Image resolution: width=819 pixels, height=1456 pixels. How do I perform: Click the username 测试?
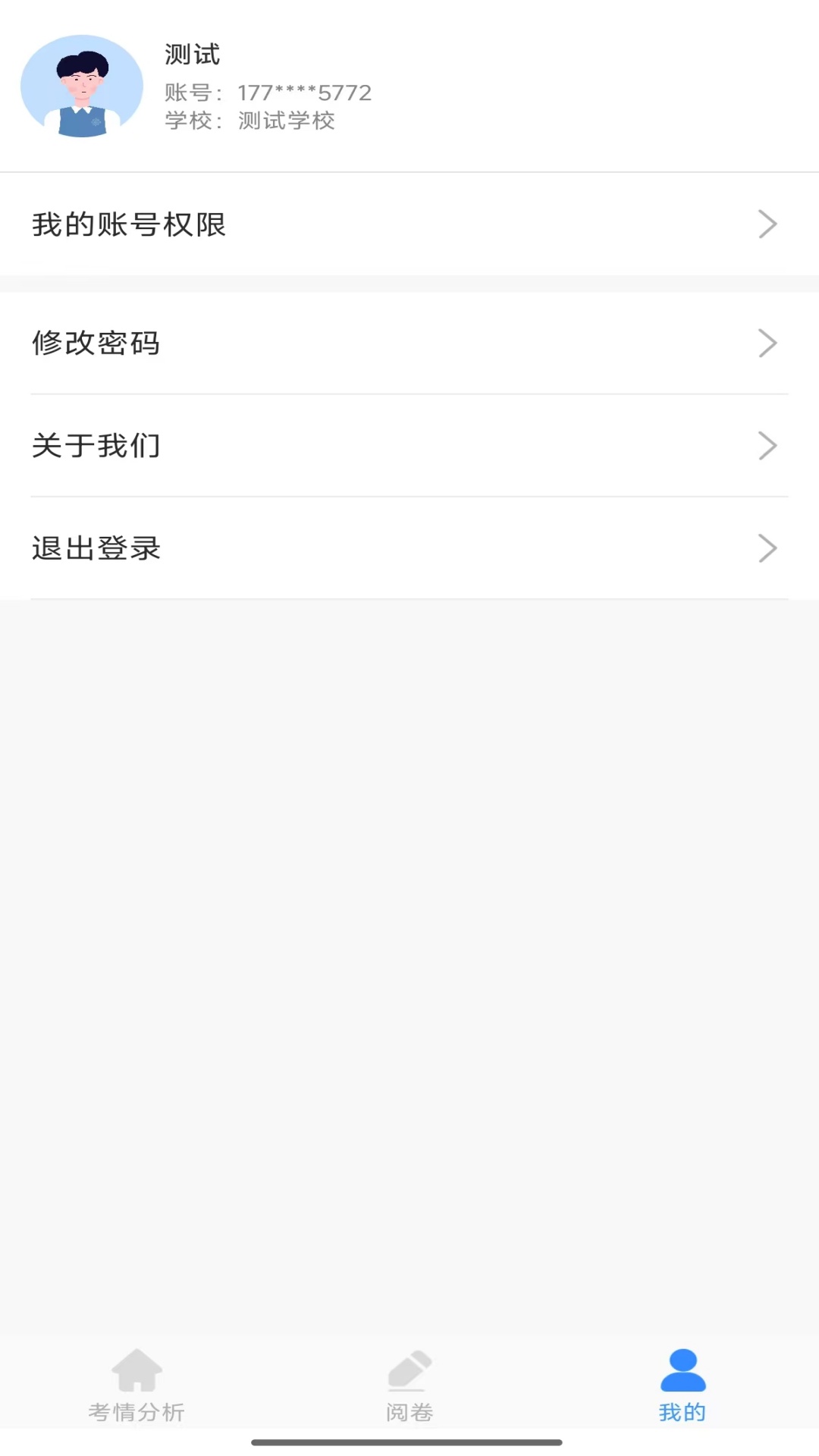pyautogui.click(x=191, y=54)
